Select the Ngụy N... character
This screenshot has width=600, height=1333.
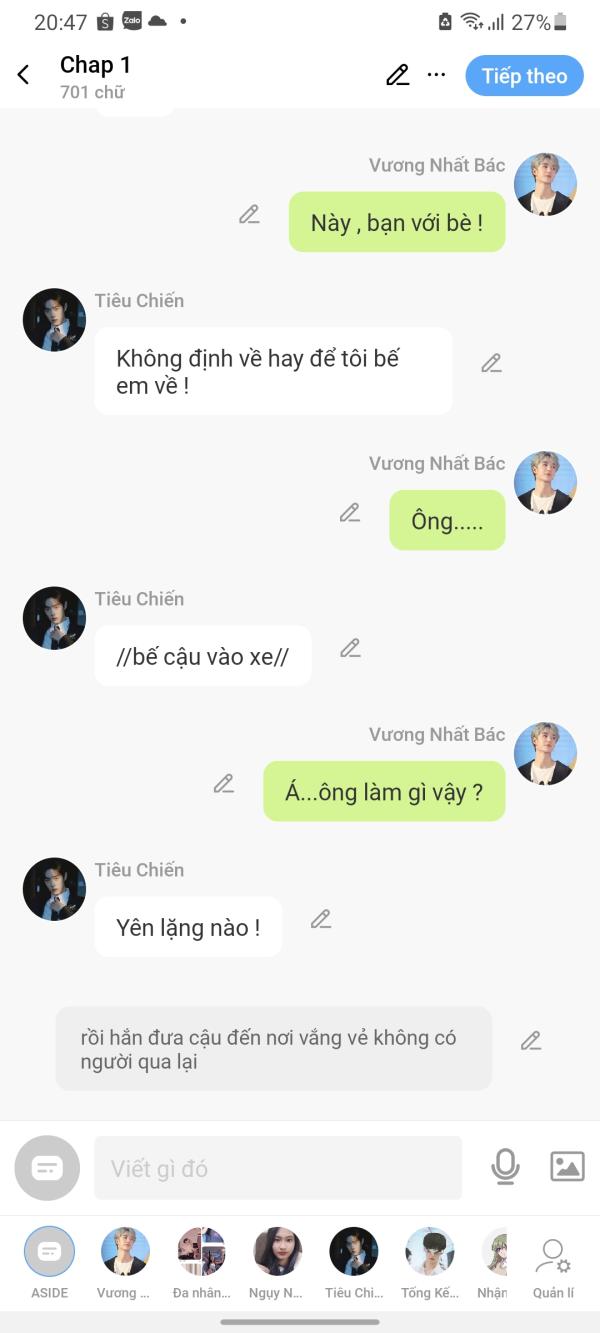click(x=277, y=1261)
